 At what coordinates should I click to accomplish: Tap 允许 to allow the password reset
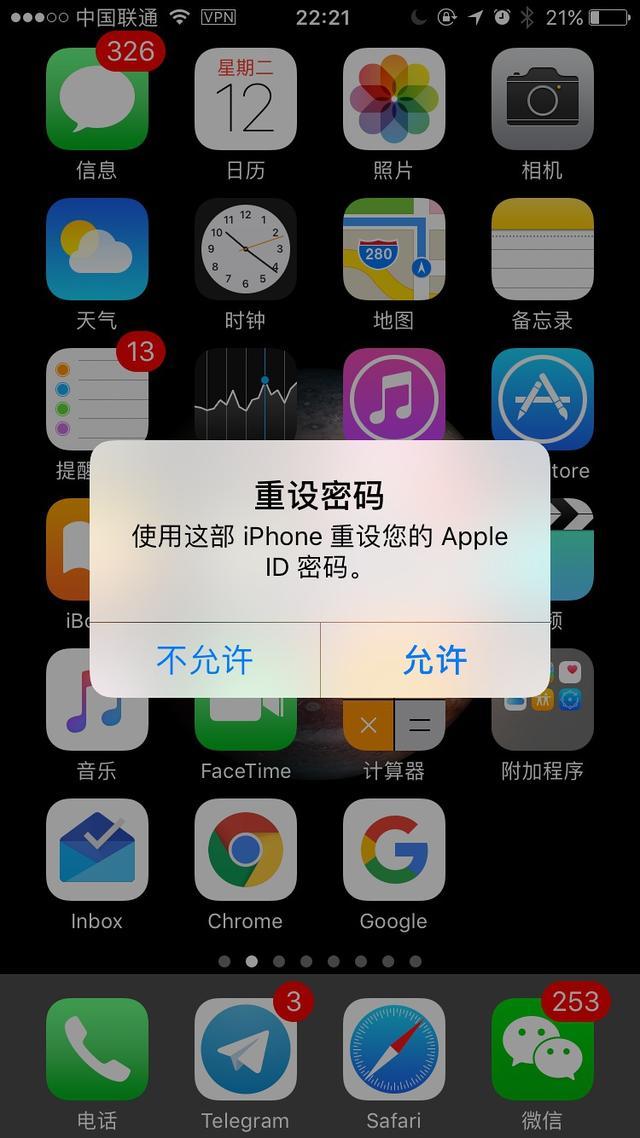click(x=435, y=660)
